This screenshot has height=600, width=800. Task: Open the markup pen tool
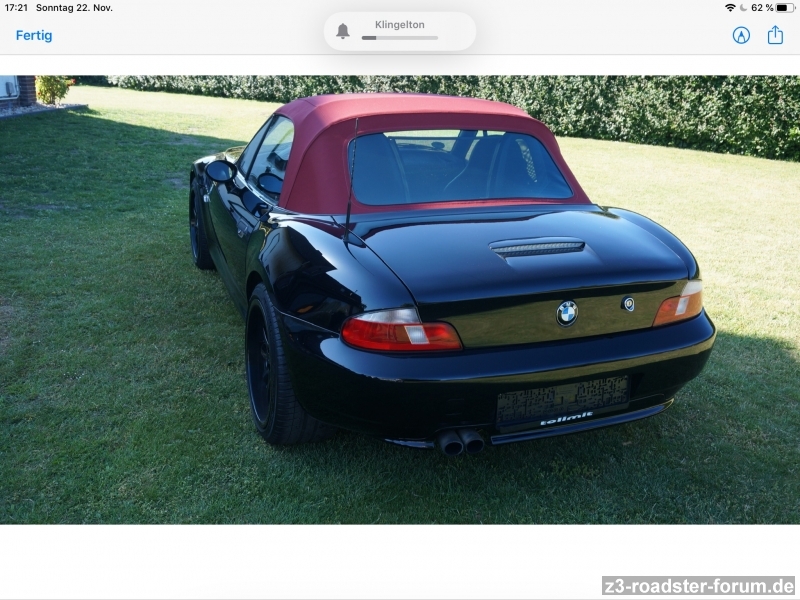click(741, 35)
